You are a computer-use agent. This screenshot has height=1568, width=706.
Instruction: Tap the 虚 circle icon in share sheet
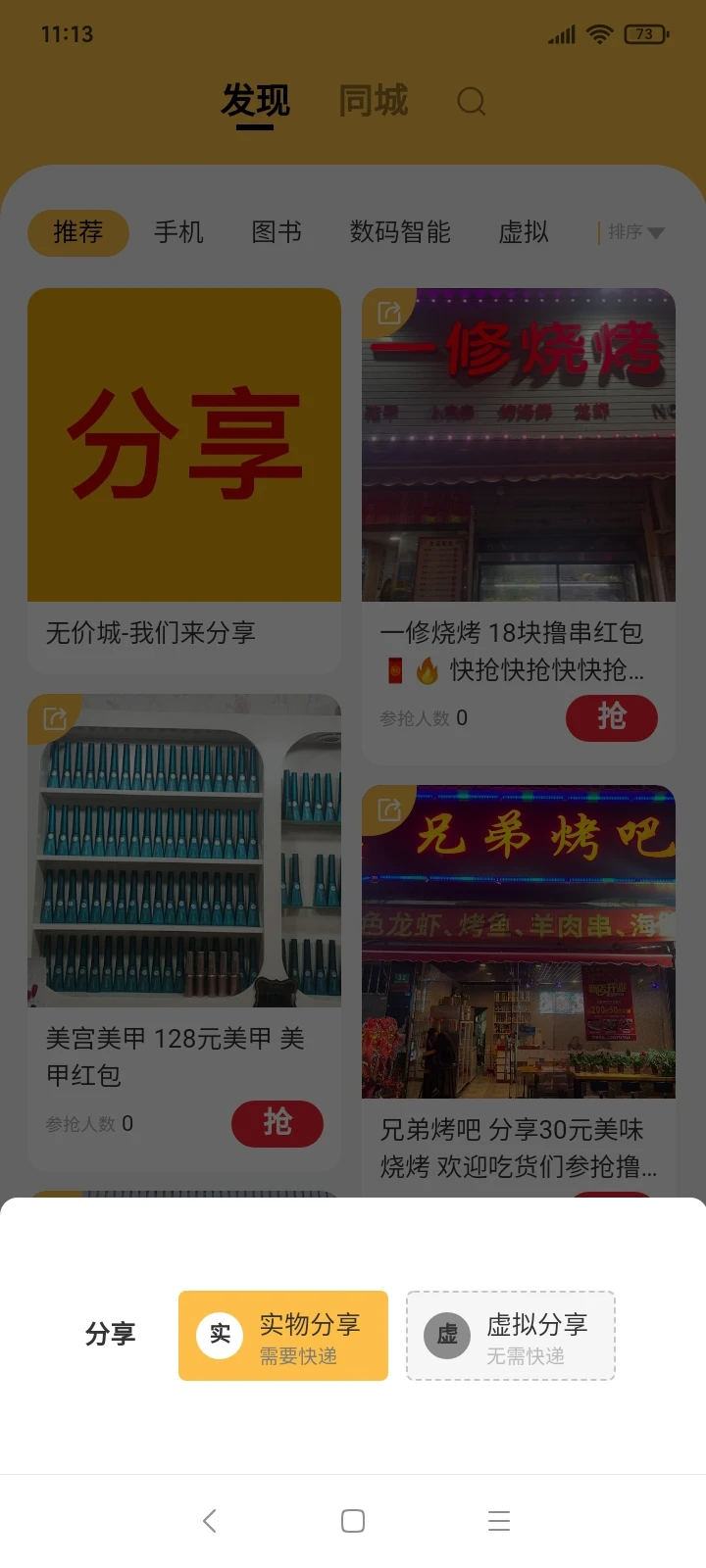446,1335
